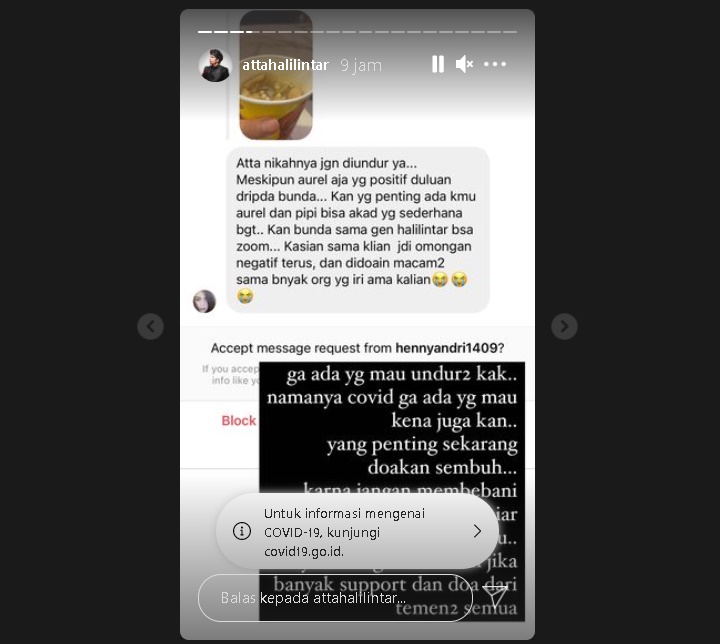The width and height of the screenshot is (720, 644).
Task: Share this story via the paper plane
Action: [x=495, y=597]
